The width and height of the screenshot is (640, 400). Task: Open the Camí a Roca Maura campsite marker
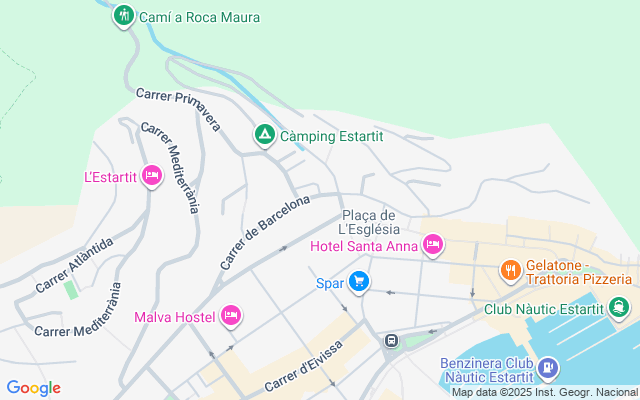[x=123, y=15]
